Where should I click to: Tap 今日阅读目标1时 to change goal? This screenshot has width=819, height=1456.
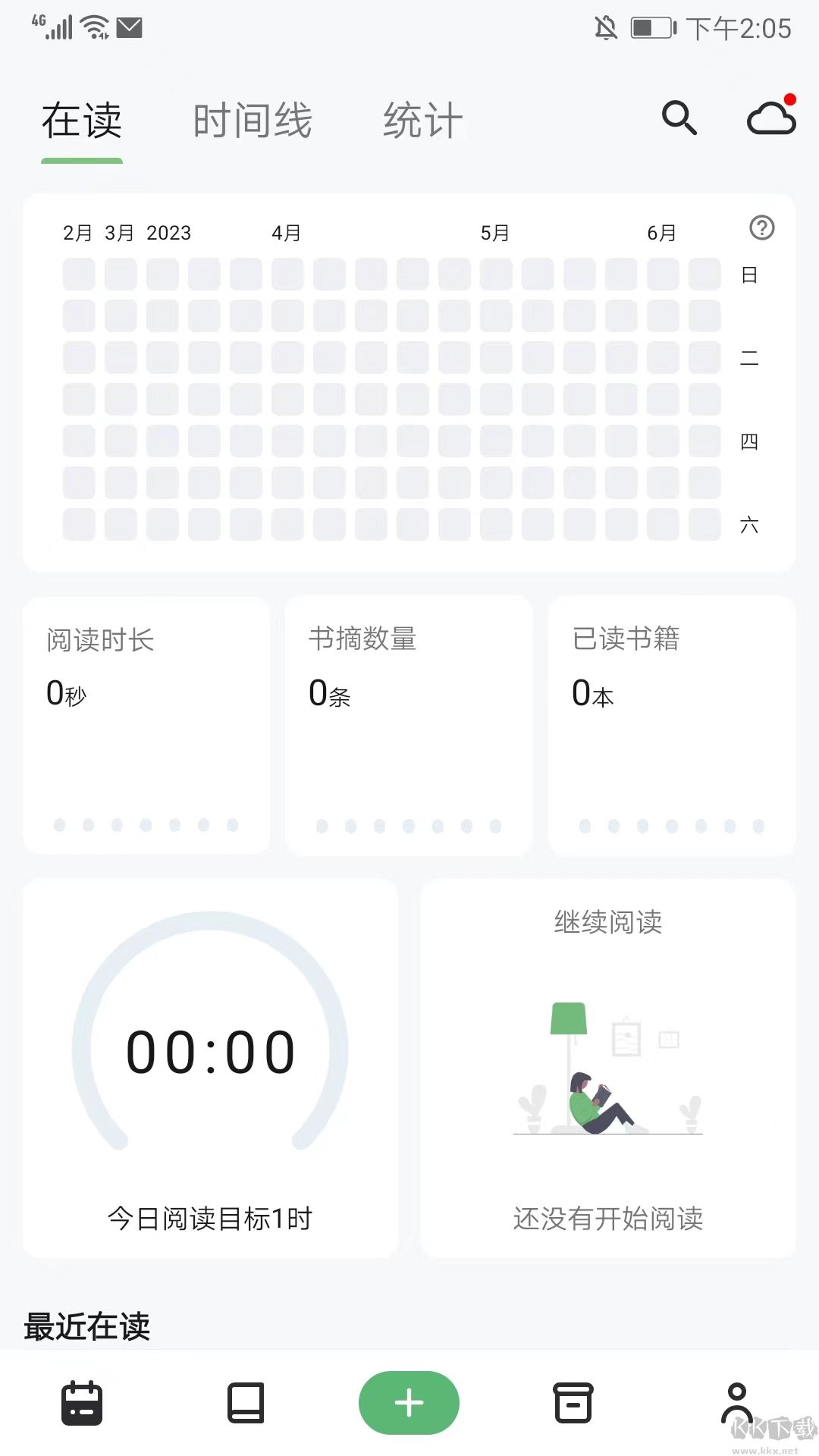tap(211, 1219)
